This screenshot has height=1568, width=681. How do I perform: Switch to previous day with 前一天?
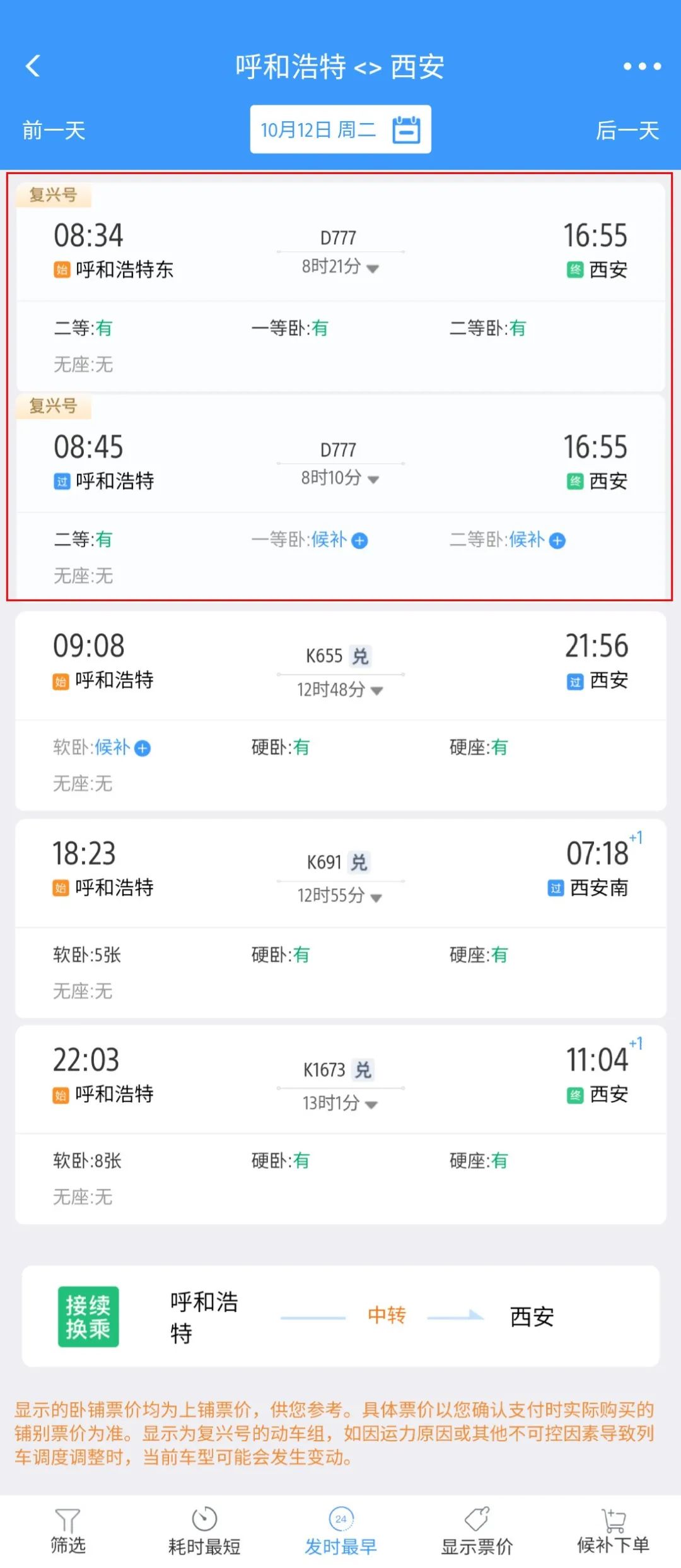(x=54, y=131)
